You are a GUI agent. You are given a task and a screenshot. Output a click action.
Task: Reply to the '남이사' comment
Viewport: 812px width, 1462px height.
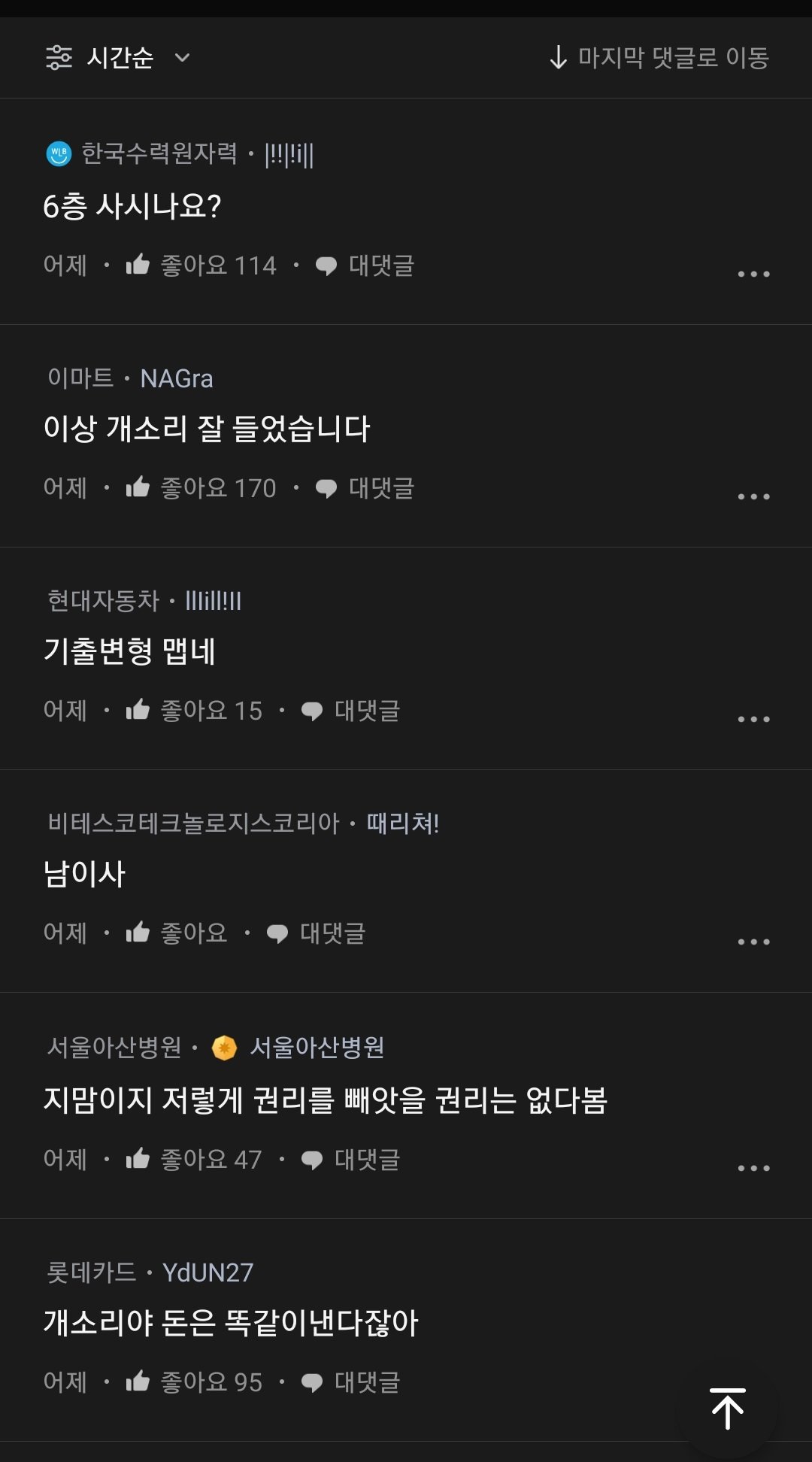(317, 933)
